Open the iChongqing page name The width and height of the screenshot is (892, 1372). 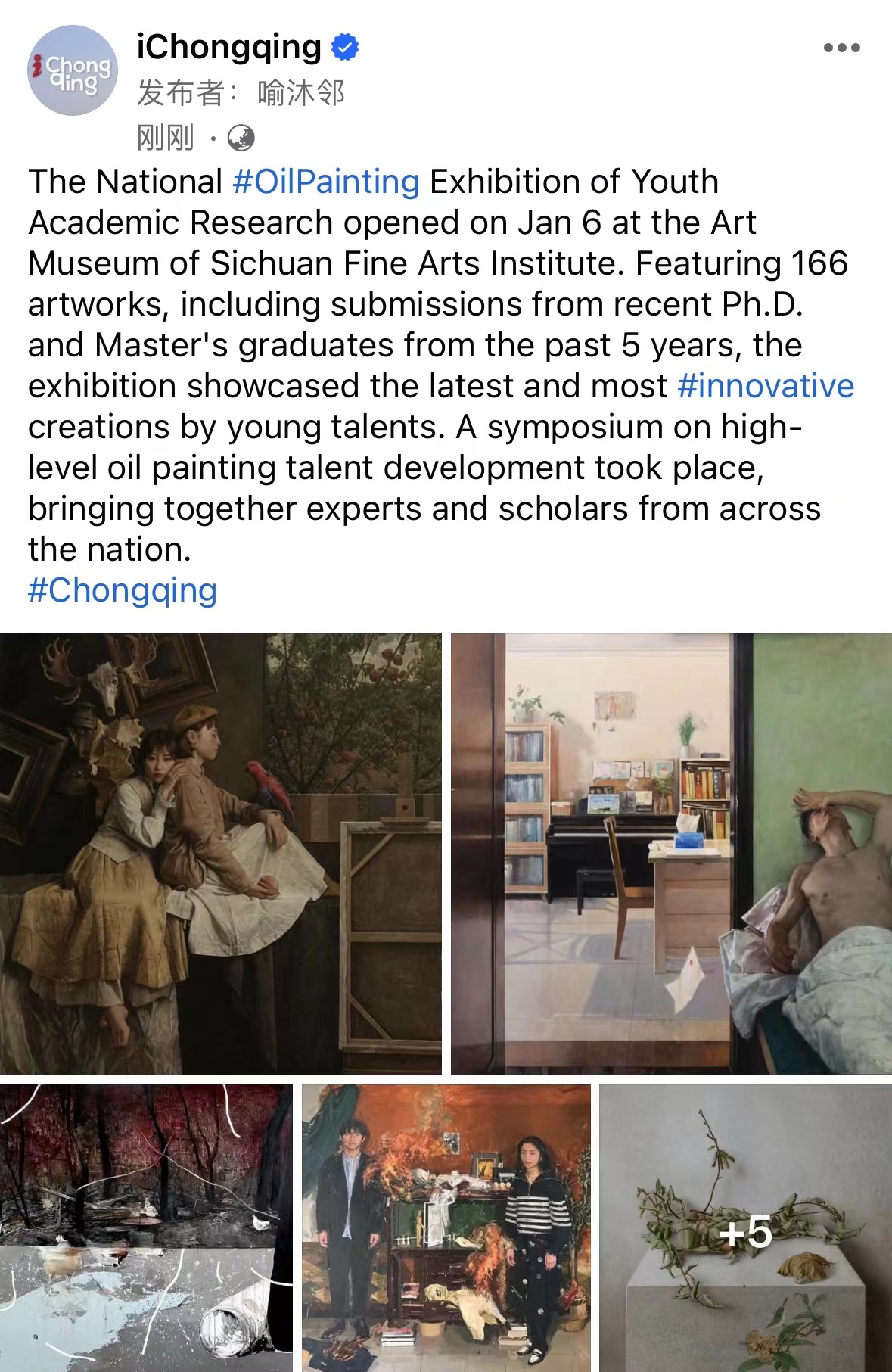click(x=228, y=47)
